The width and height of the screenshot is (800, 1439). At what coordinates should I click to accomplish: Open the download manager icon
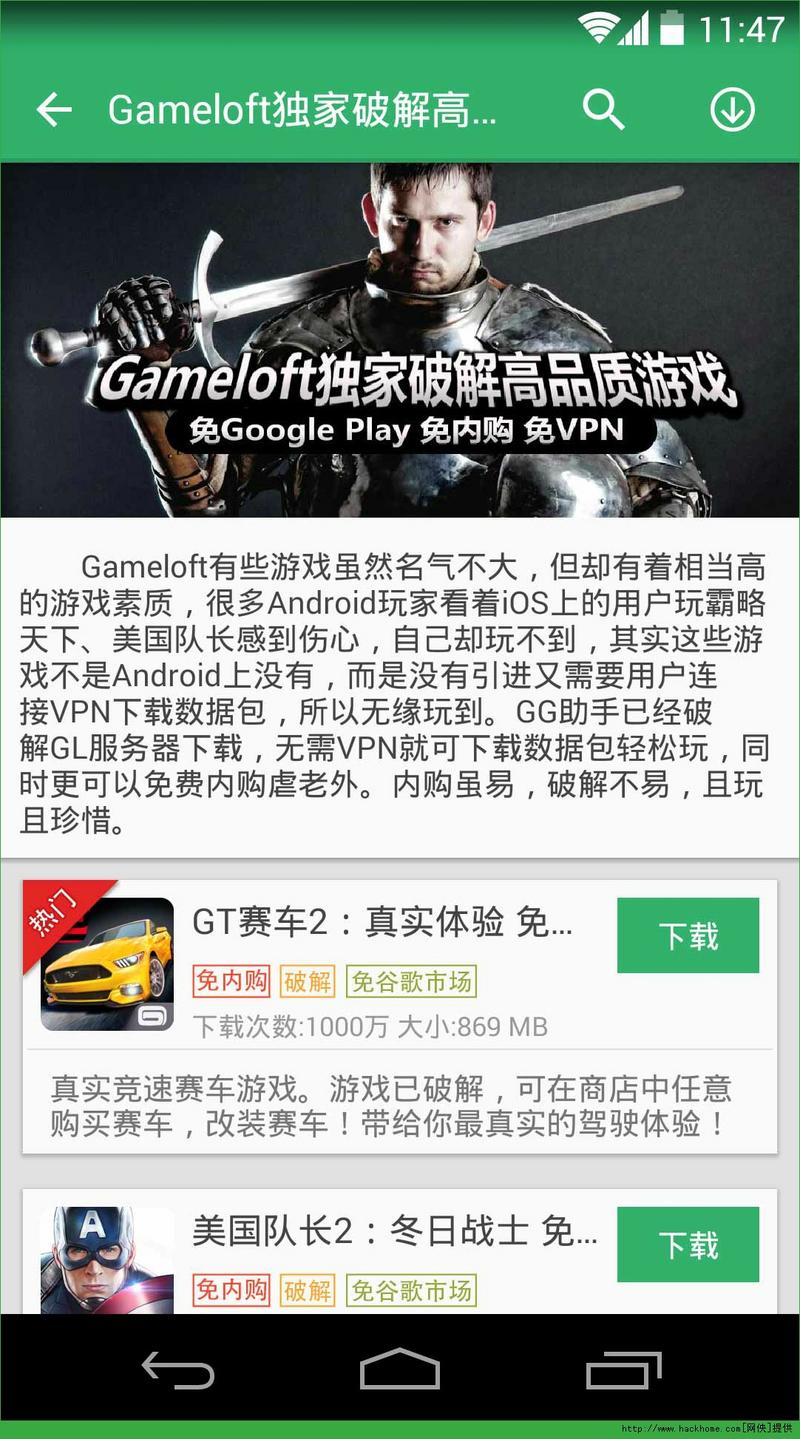(732, 109)
